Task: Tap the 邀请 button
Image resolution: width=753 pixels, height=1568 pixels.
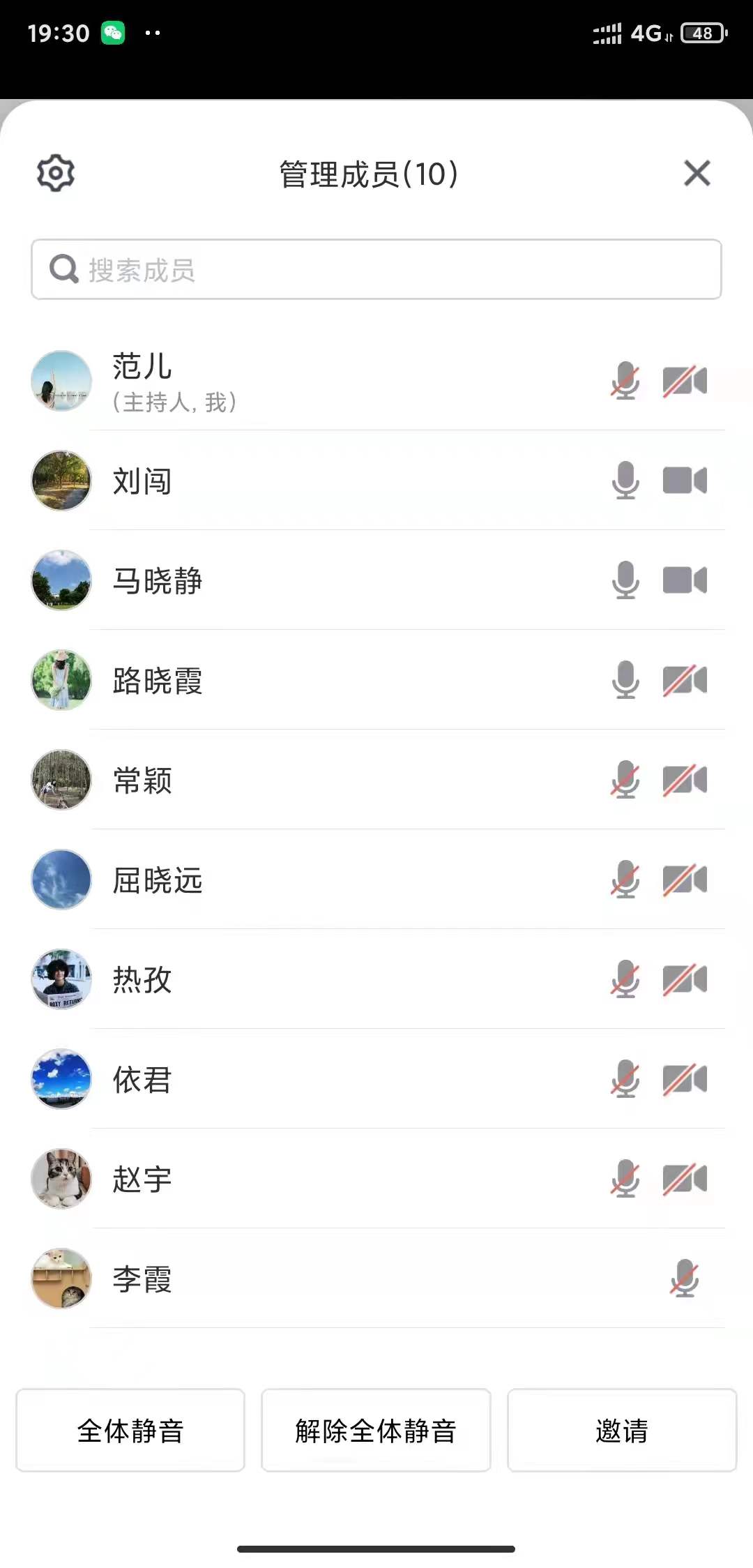Action: click(621, 1431)
